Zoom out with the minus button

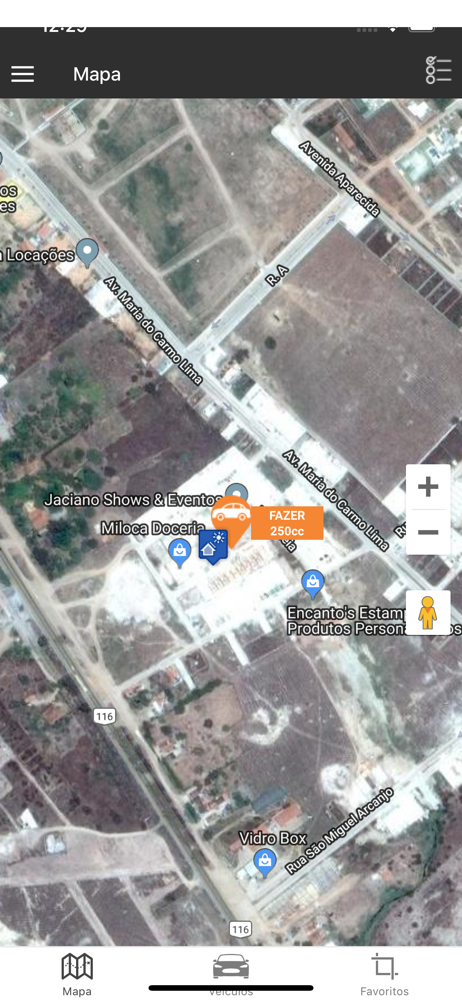(428, 532)
